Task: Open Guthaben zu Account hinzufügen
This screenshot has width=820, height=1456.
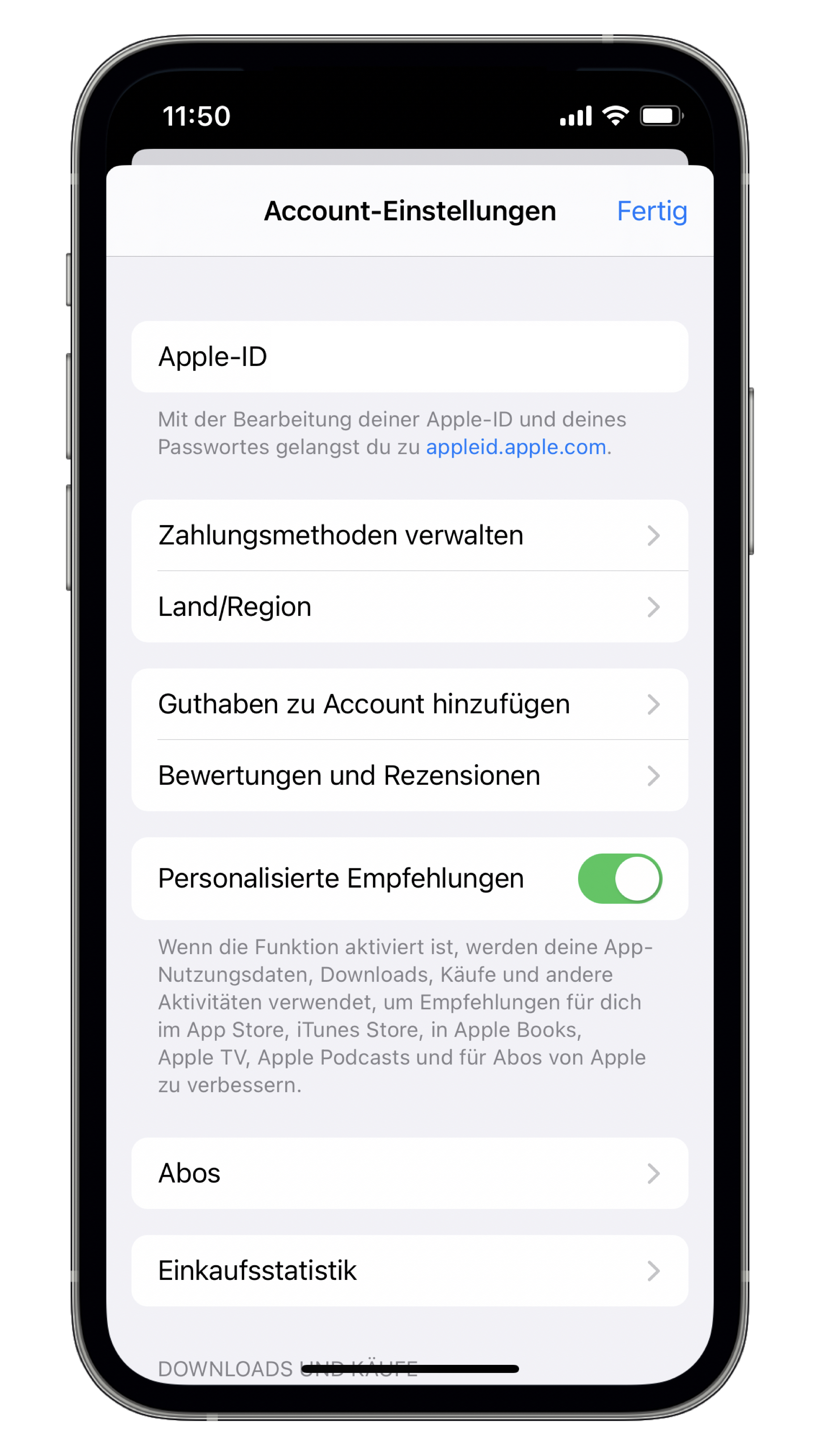Action: pos(410,704)
